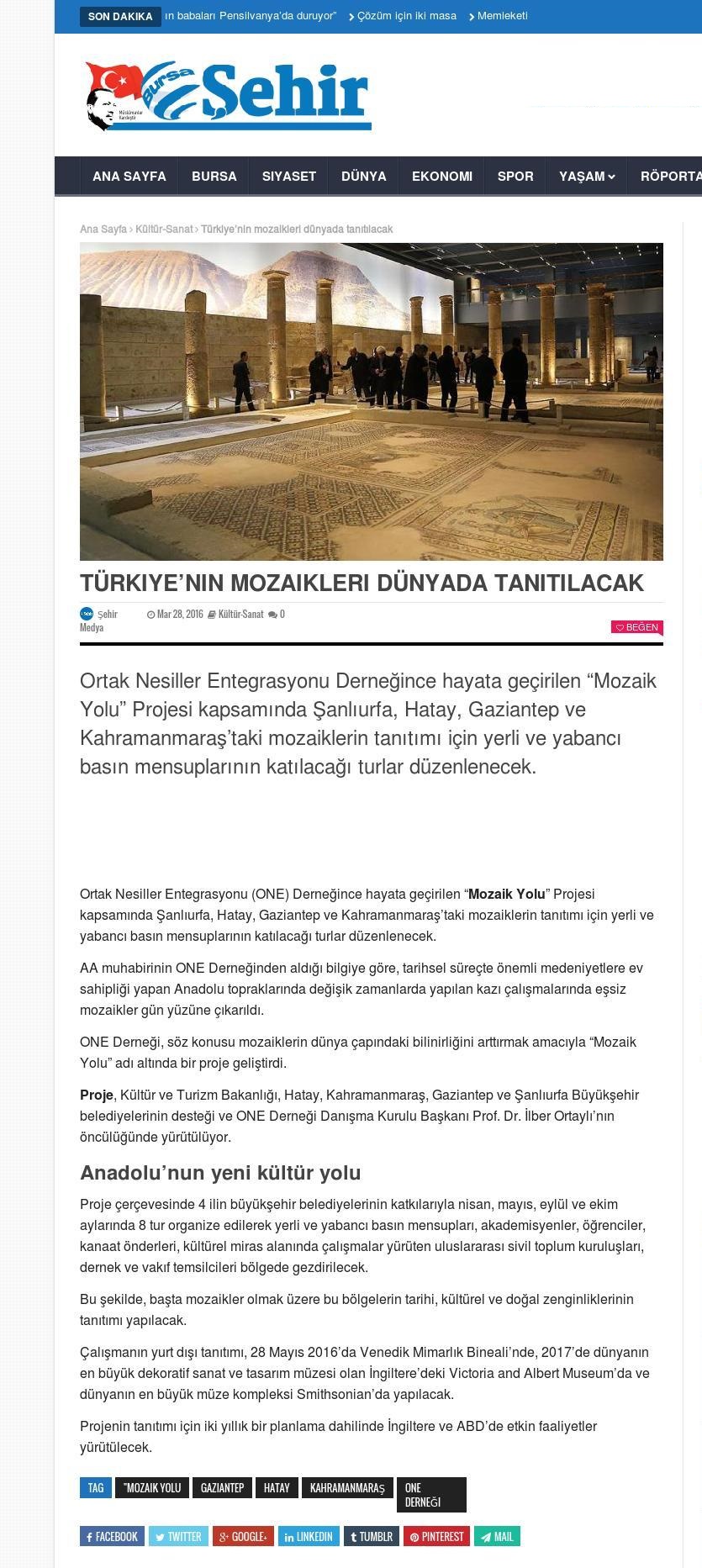Like the article with Beğen button
This screenshot has height=1568, width=702.
coord(636,627)
